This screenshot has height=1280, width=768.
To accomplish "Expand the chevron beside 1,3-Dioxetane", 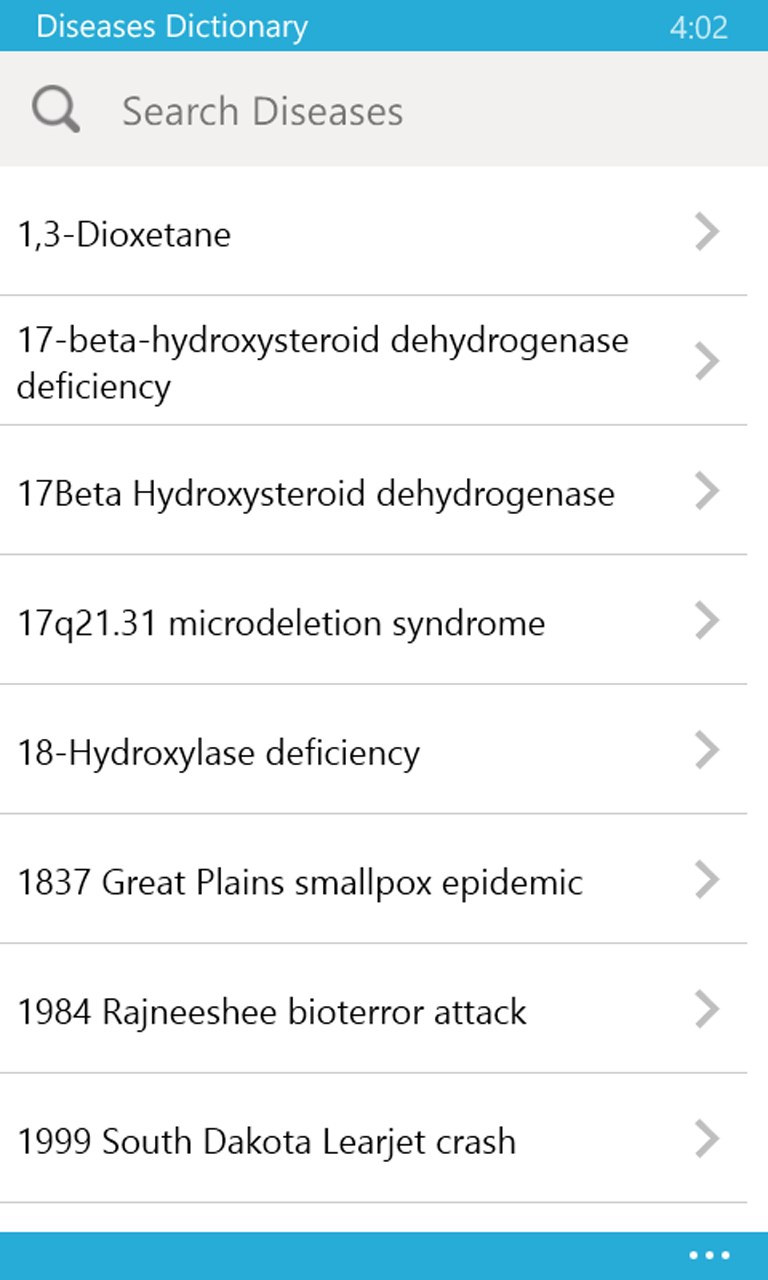I will coord(709,233).
